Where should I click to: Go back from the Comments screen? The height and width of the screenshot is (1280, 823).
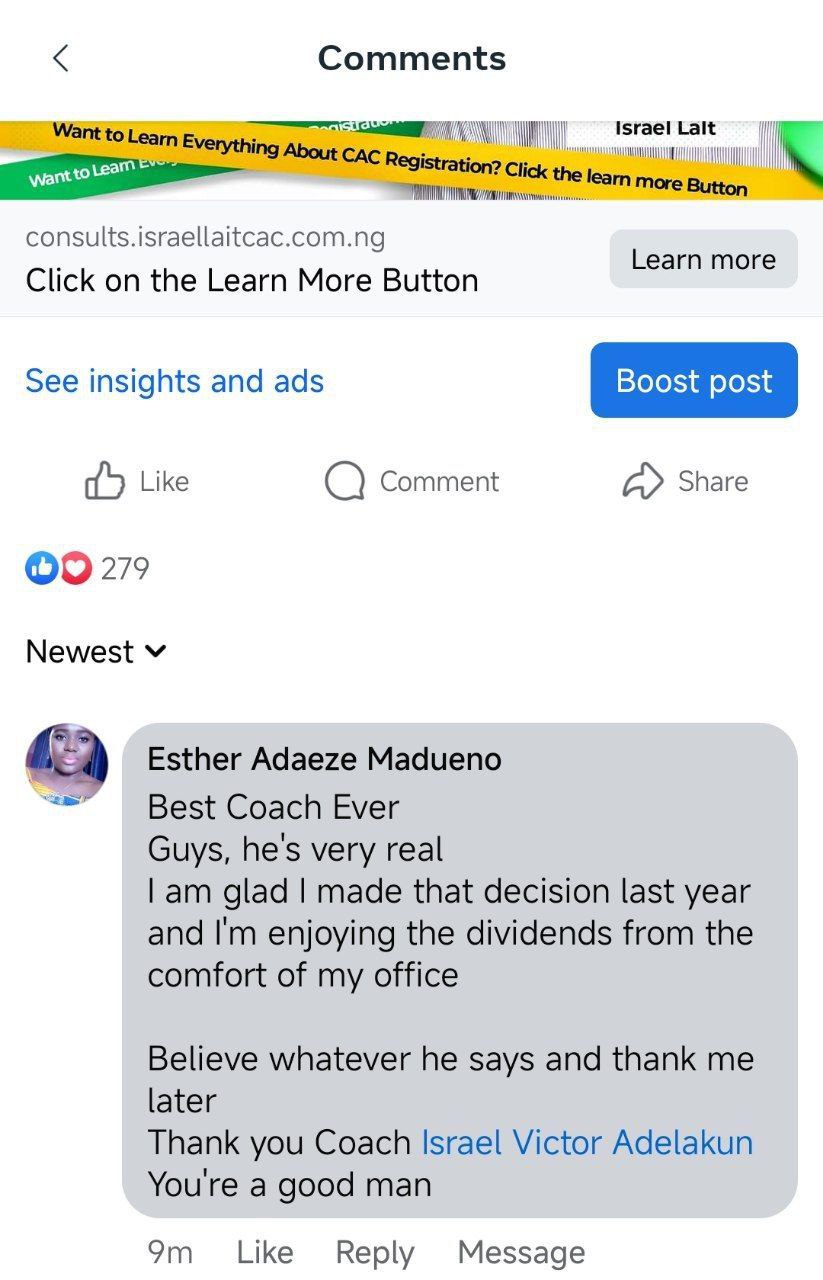point(61,58)
